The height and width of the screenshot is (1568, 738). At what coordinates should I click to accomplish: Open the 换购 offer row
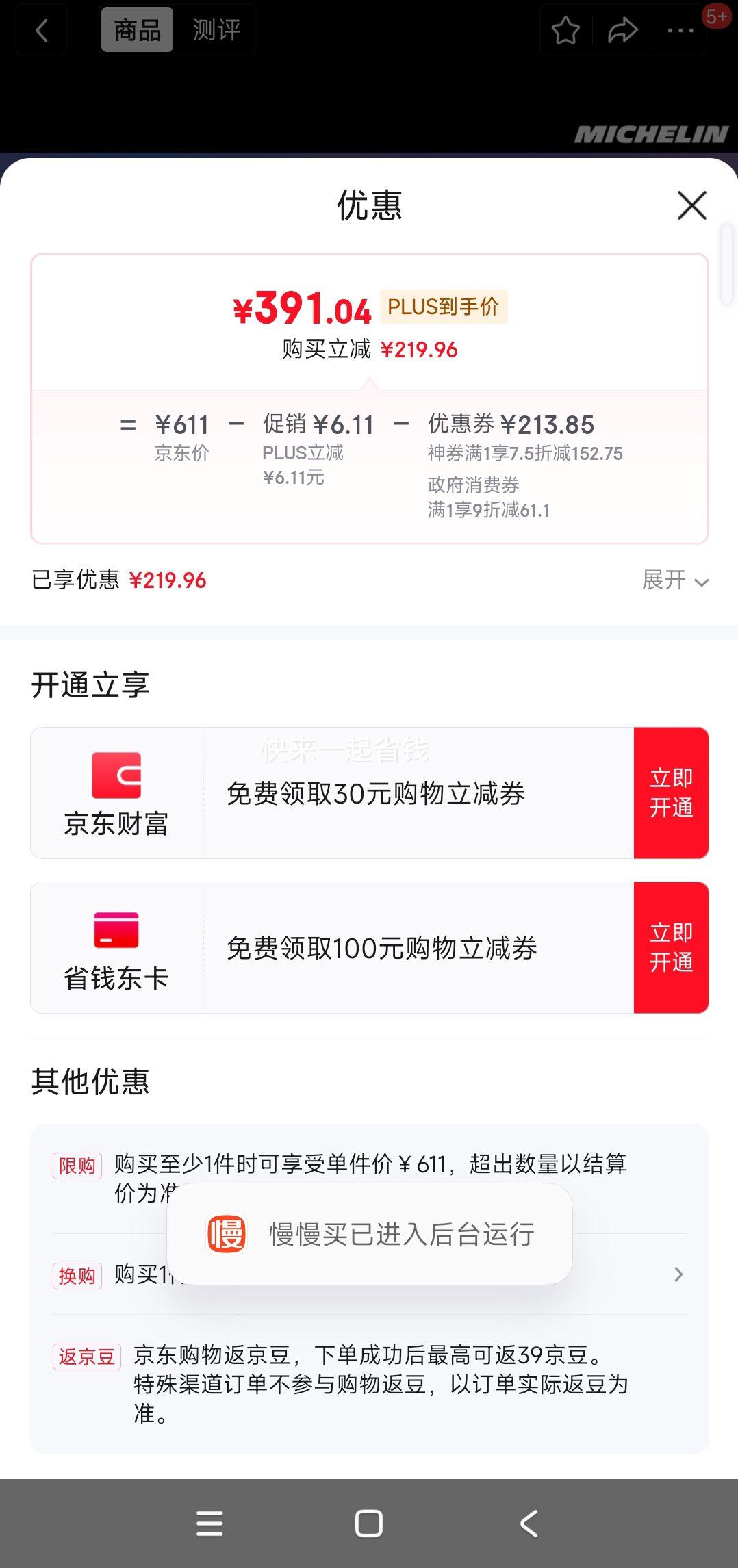370,1274
